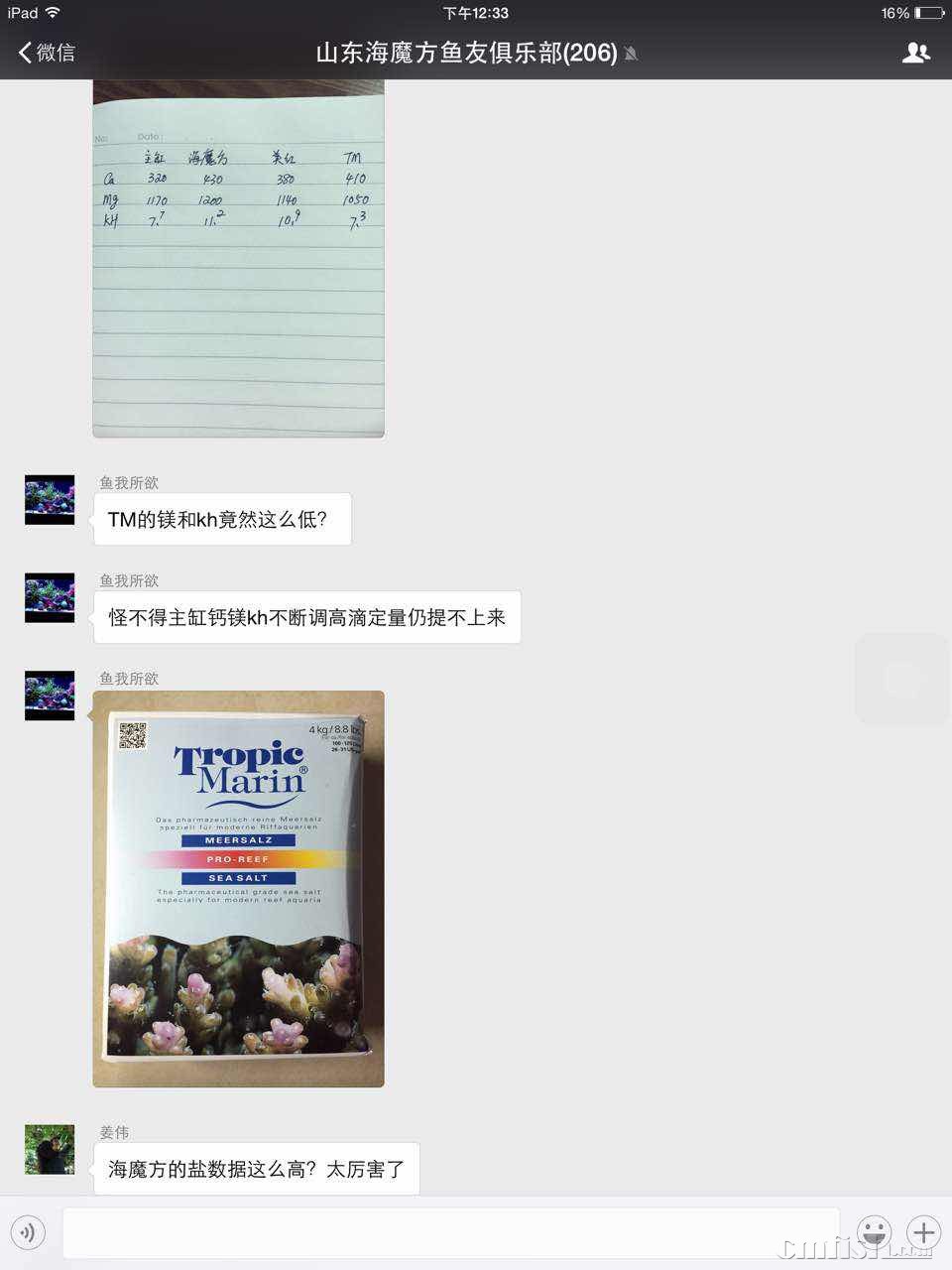Go back to 微信 chat list

tap(47, 53)
